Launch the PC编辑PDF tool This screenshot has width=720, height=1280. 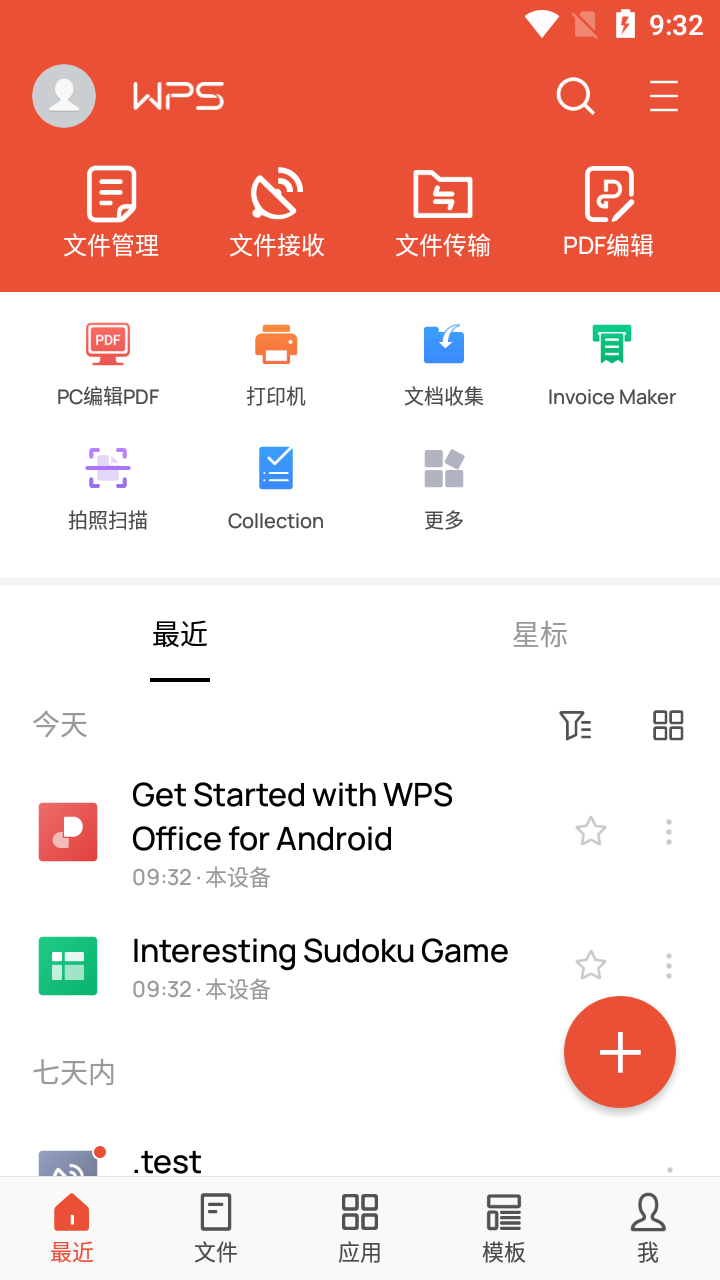coord(108,360)
